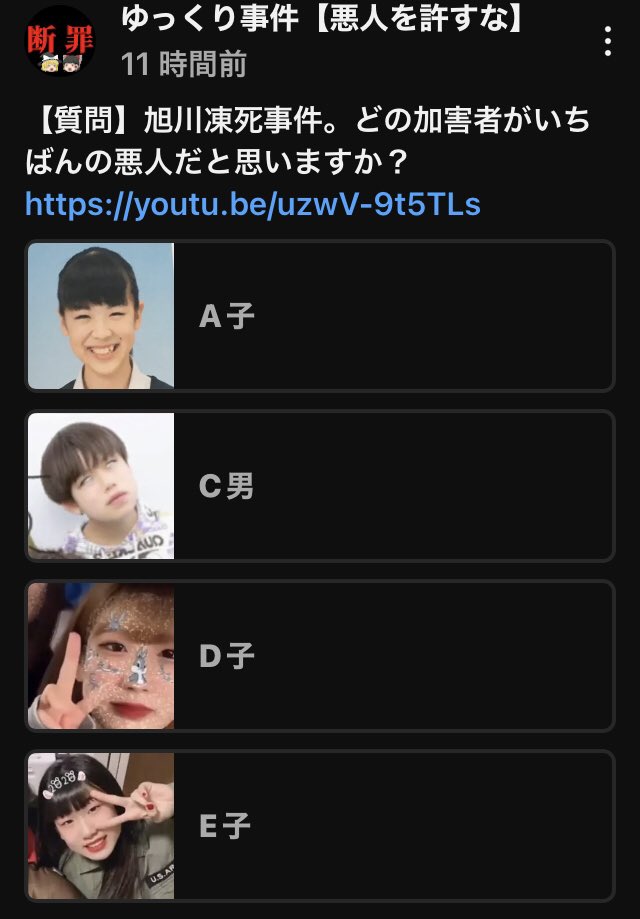Visit channel ゆっくり事件【悪人を許すな】 by its name
The height and width of the screenshot is (919, 640).
click(x=322, y=20)
